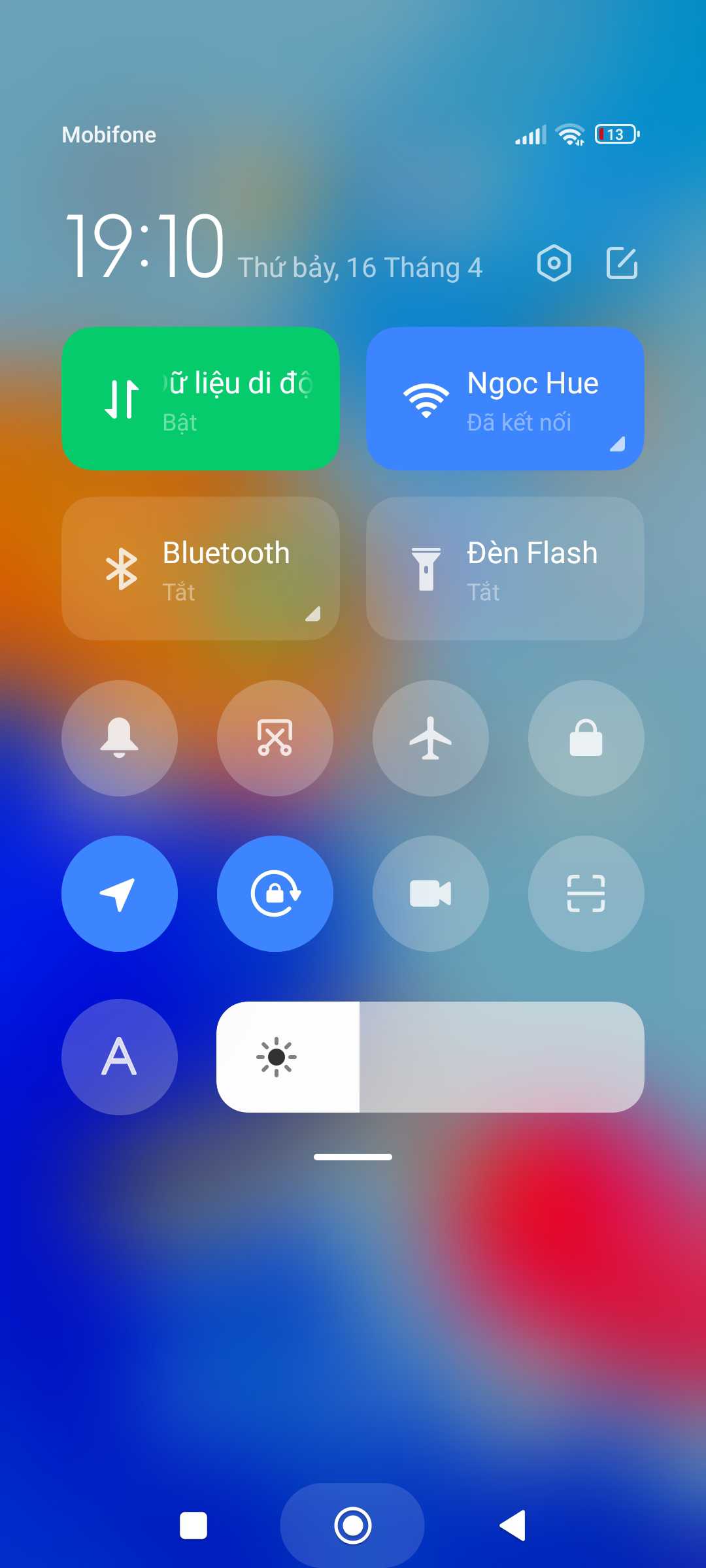Take a screenshot with scissors icon
Viewport: 706px width, 1568px height.
coord(275,738)
